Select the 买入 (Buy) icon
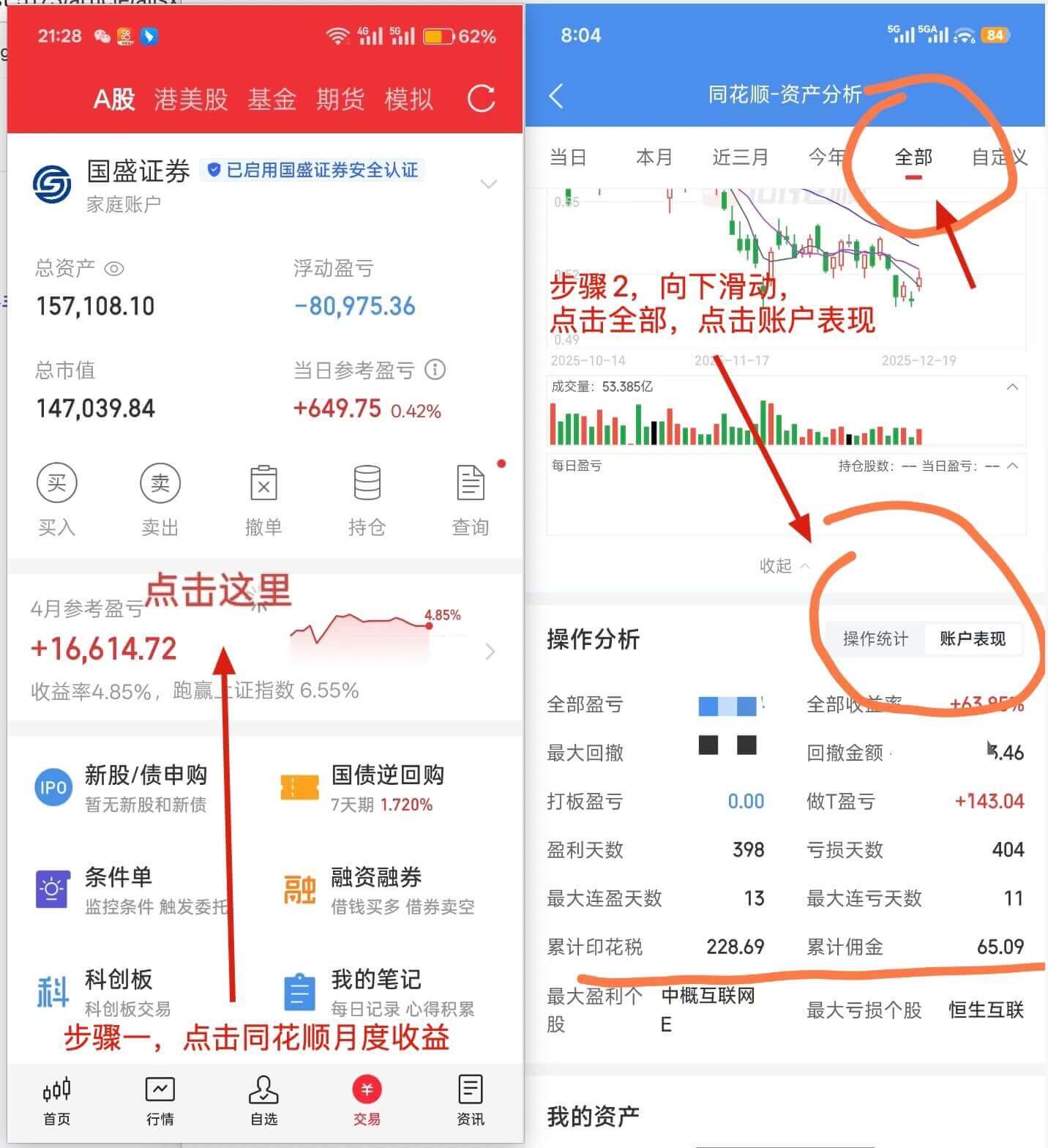The width and height of the screenshot is (1048, 1148). point(56,483)
